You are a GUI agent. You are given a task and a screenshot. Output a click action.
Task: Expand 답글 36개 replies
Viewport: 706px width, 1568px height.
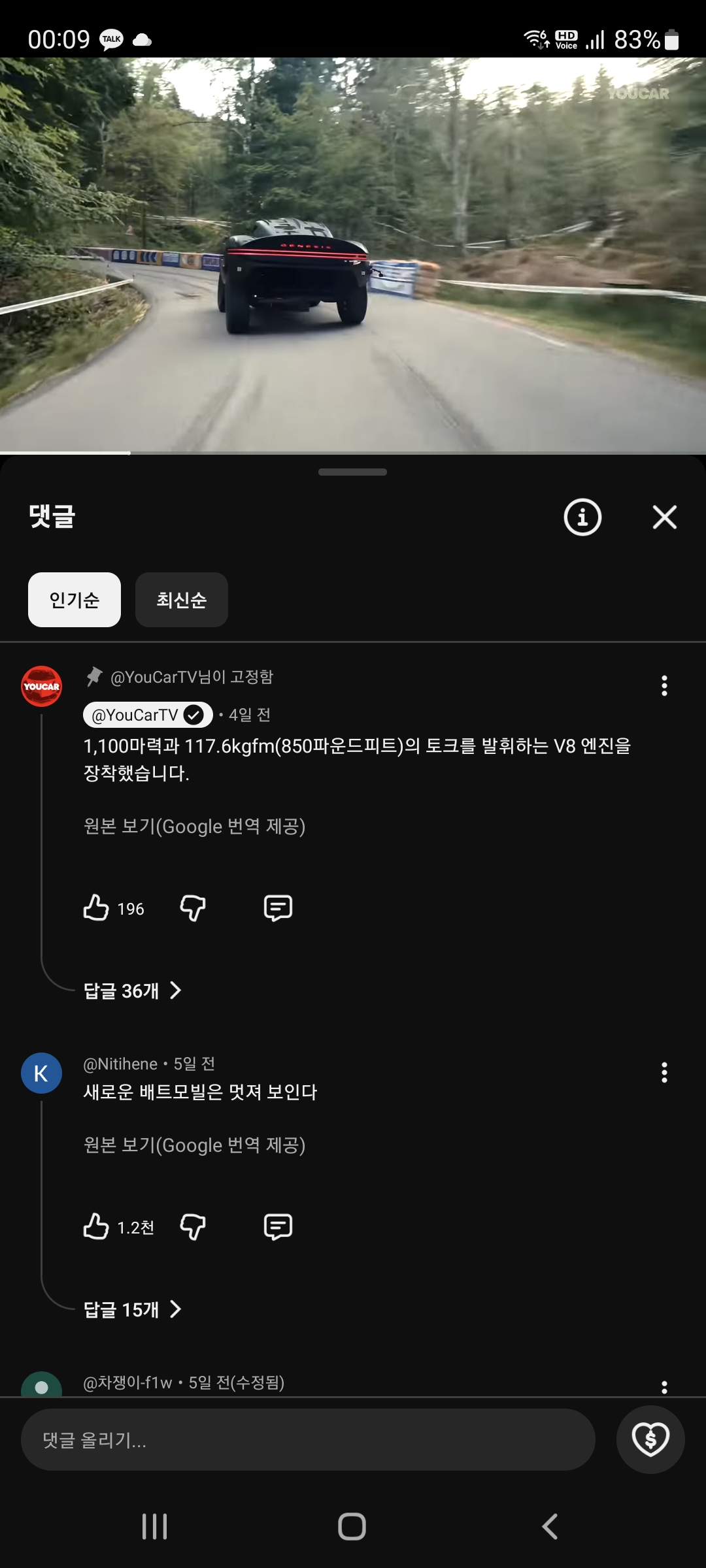(x=133, y=991)
